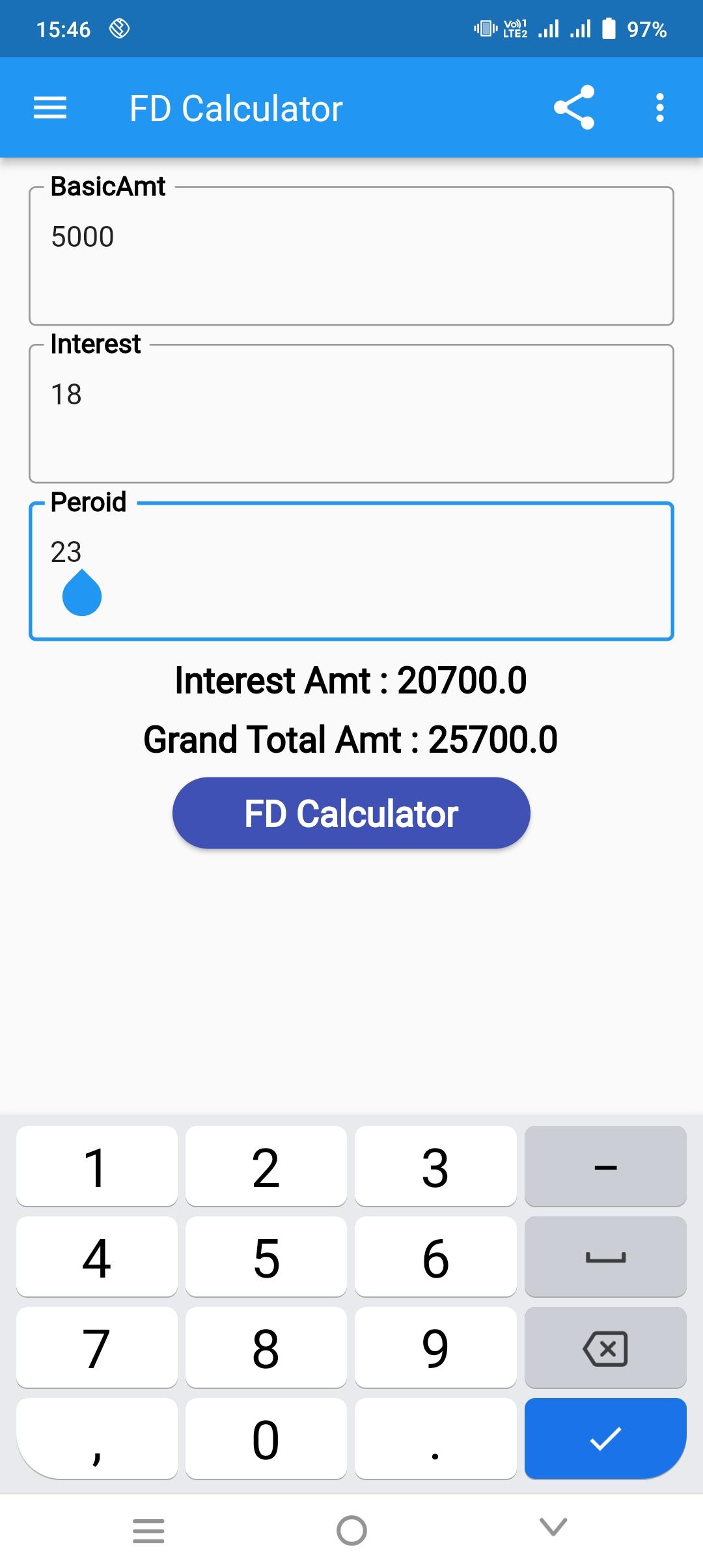703x1568 pixels.
Task: Type digit 5 on the keypad
Action: (266, 1257)
